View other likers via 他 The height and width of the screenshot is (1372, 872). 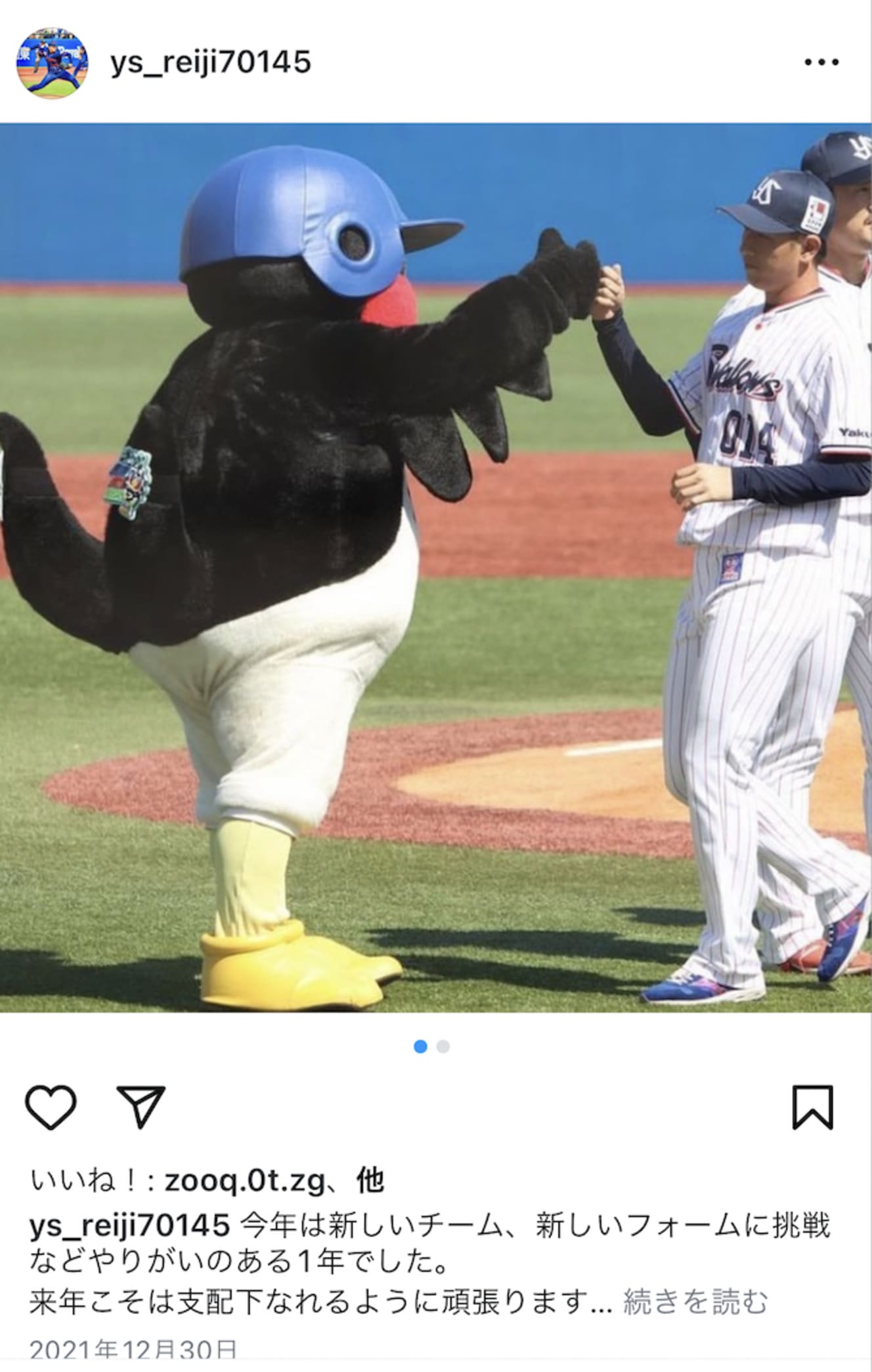pyautogui.click(x=370, y=1181)
